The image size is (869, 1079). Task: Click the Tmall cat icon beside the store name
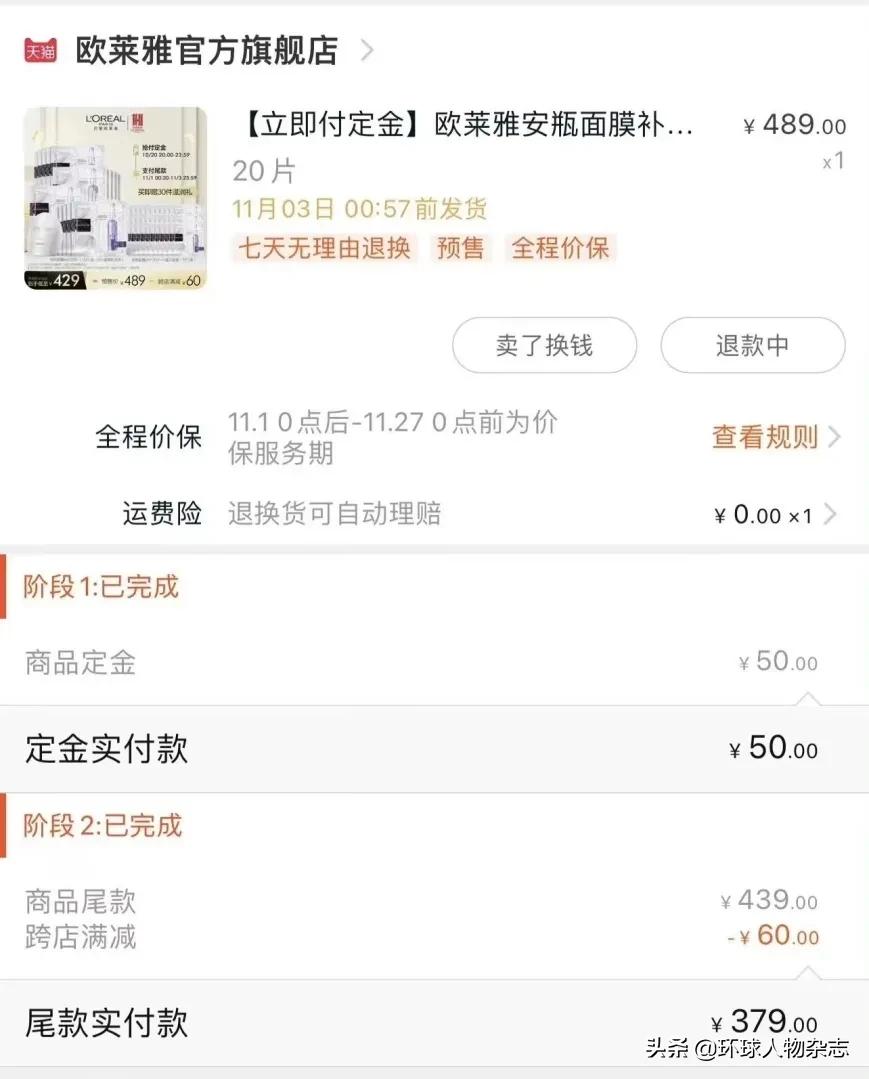coord(40,49)
